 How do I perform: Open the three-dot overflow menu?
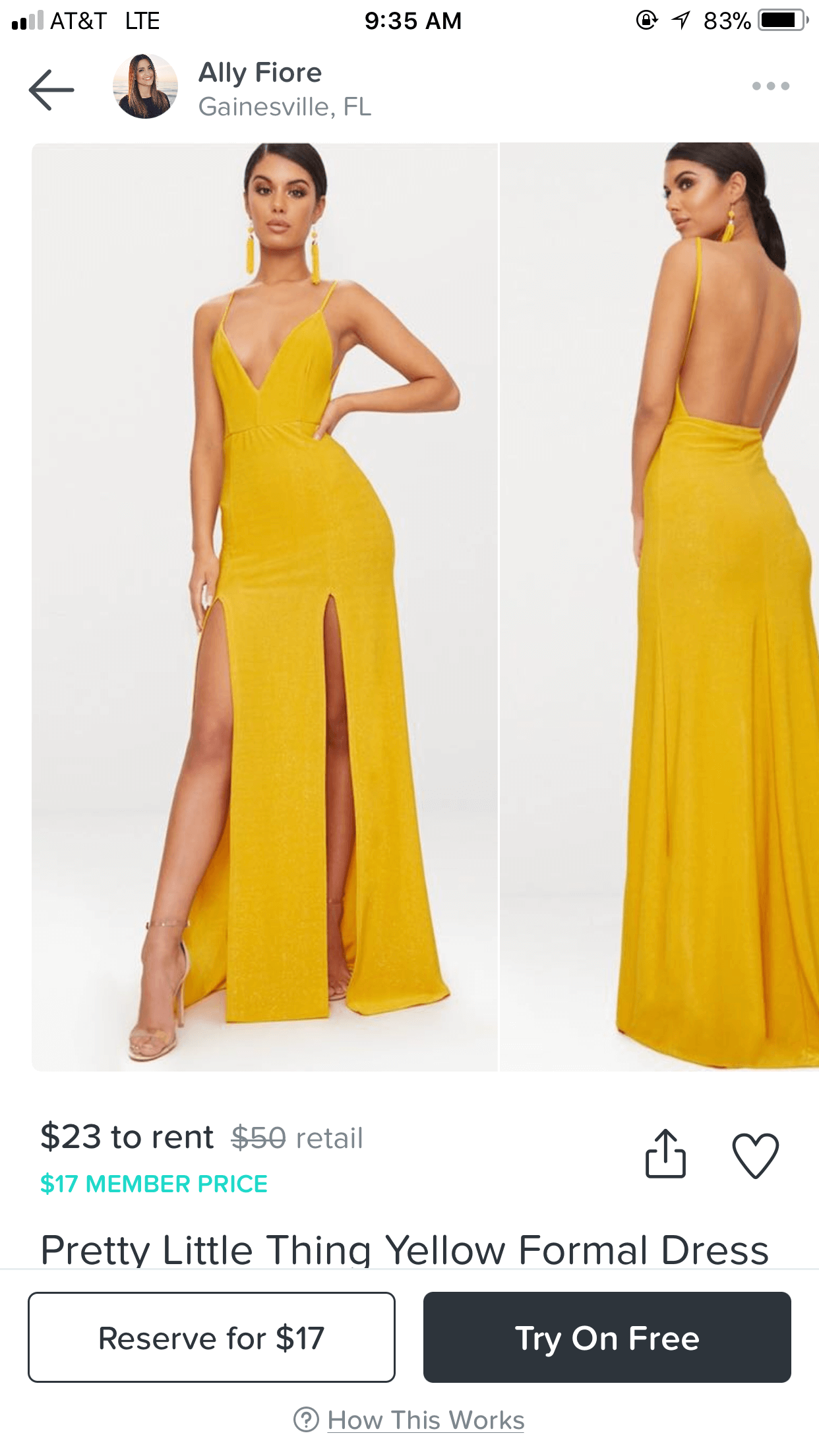point(770,86)
